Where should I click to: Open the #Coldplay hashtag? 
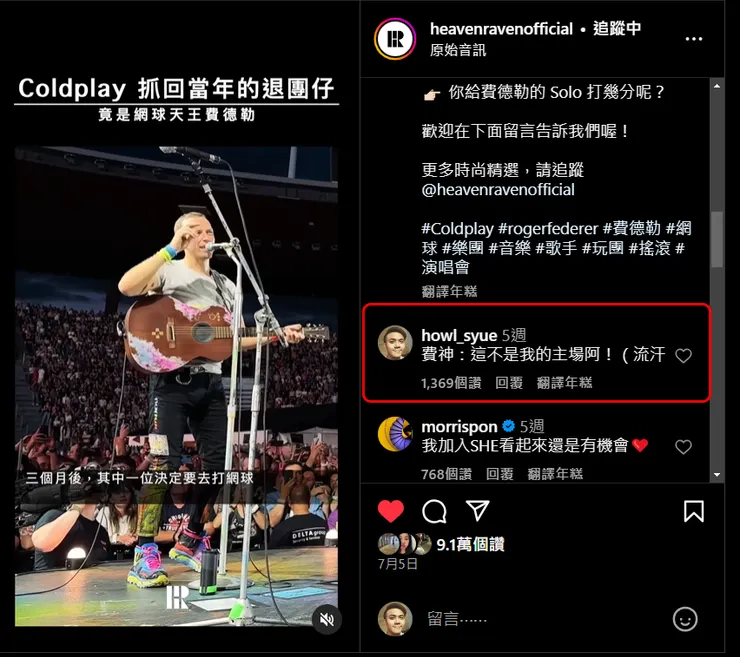pyautogui.click(x=456, y=228)
